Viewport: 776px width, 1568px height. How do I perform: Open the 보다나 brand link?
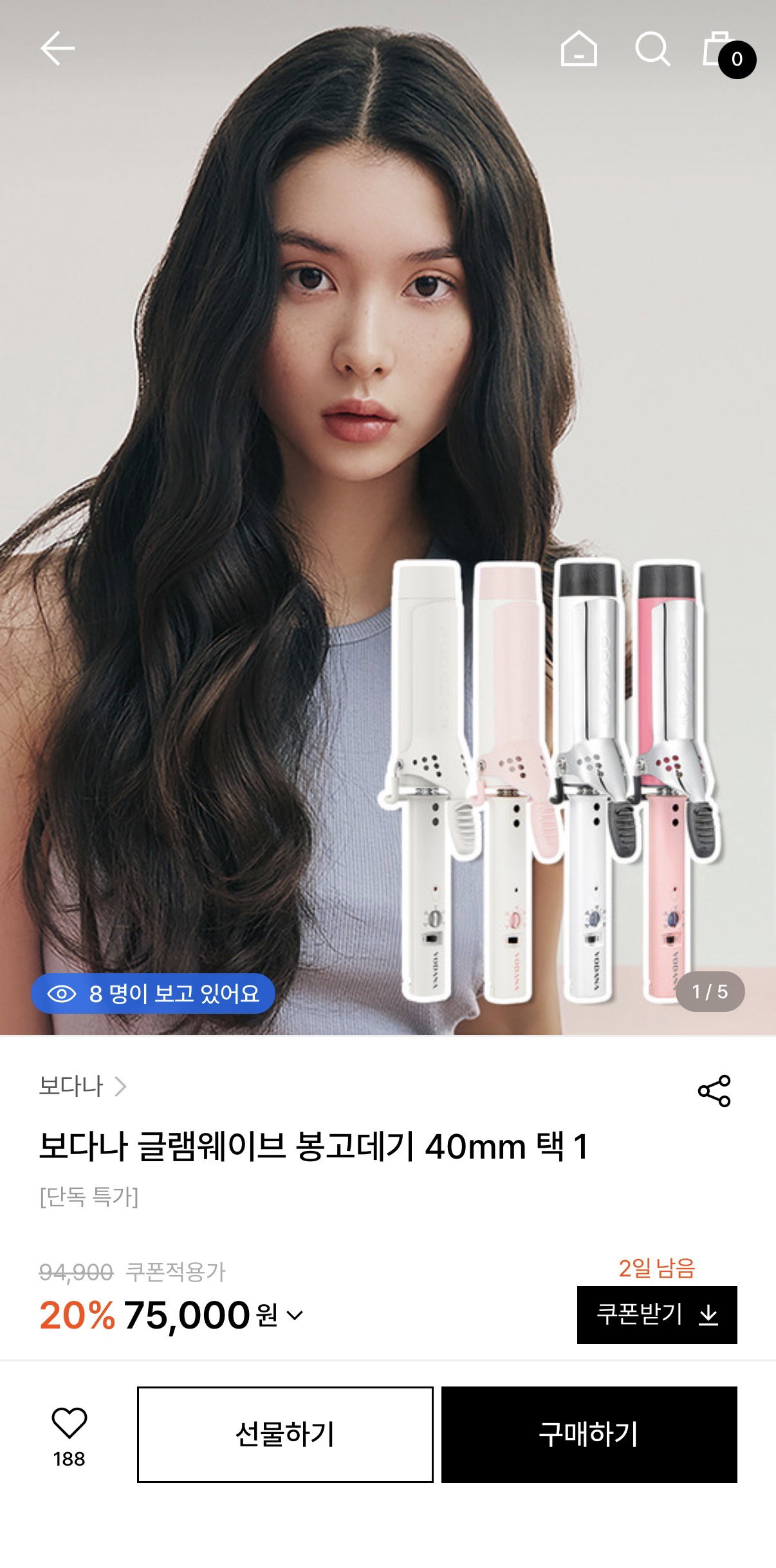(x=82, y=1087)
